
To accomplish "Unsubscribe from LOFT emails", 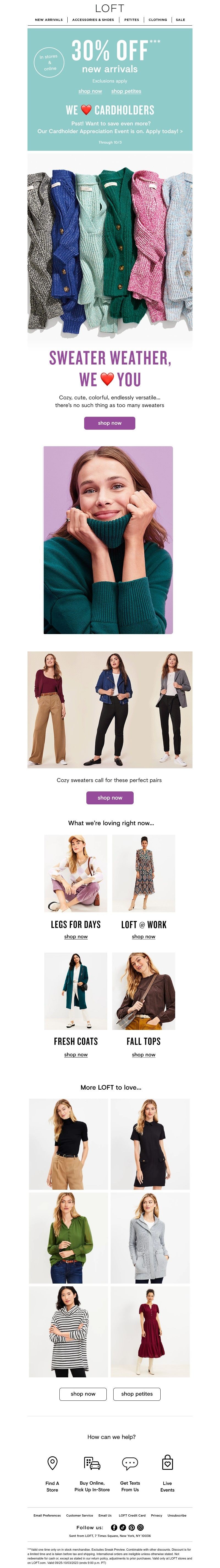I will pyautogui.click(x=177, y=1516).
